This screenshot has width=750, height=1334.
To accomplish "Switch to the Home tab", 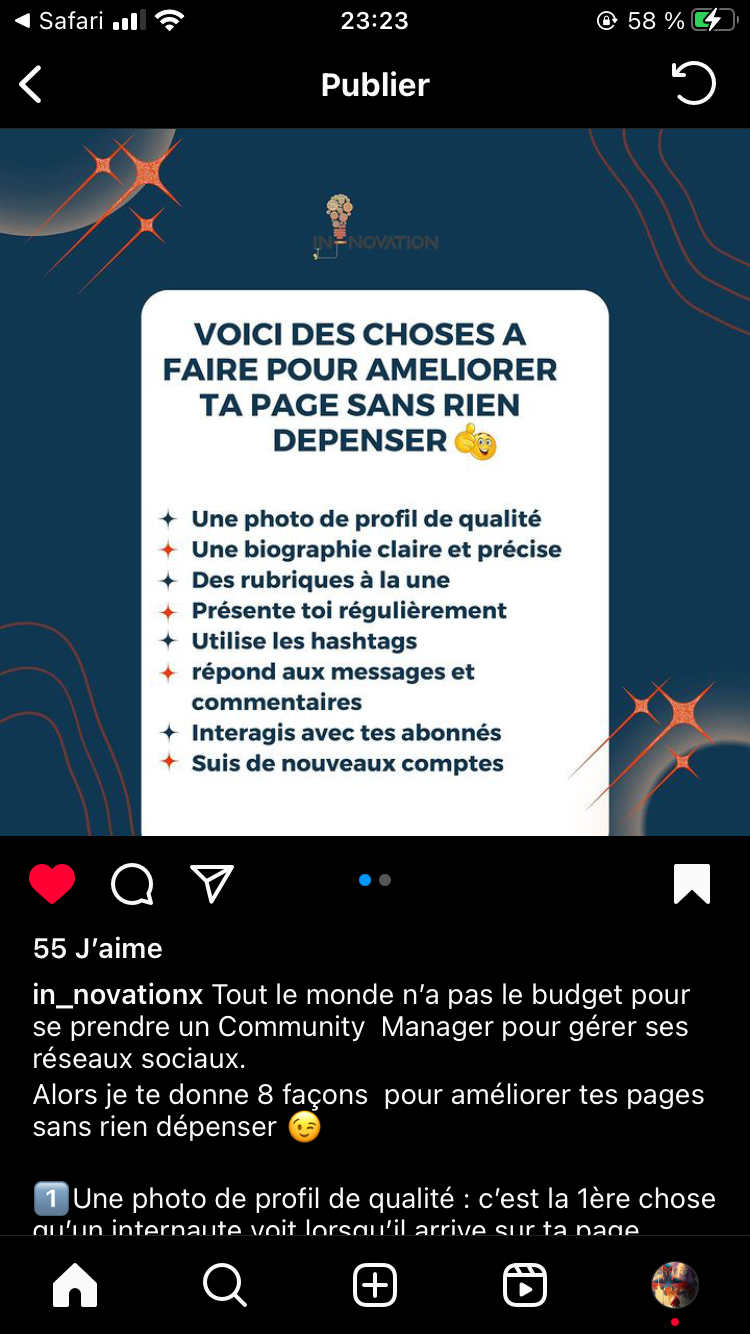I will [x=75, y=1285].
